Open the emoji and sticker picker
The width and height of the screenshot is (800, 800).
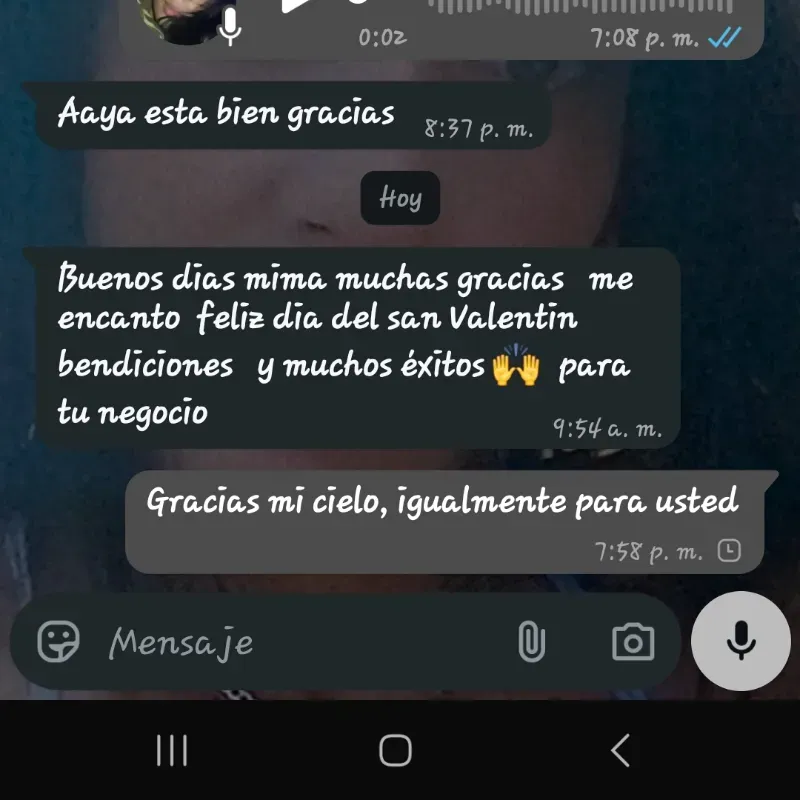[x=58, y=641]
